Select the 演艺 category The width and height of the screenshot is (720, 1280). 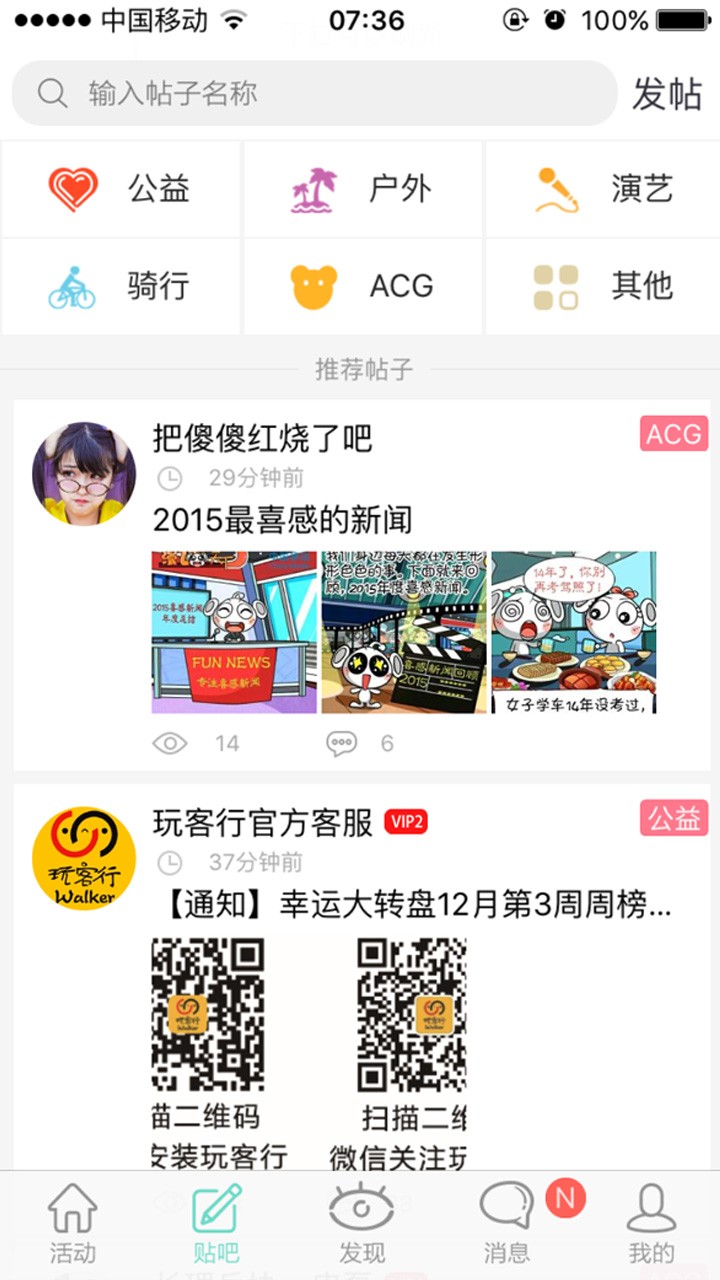click(604, 189)
